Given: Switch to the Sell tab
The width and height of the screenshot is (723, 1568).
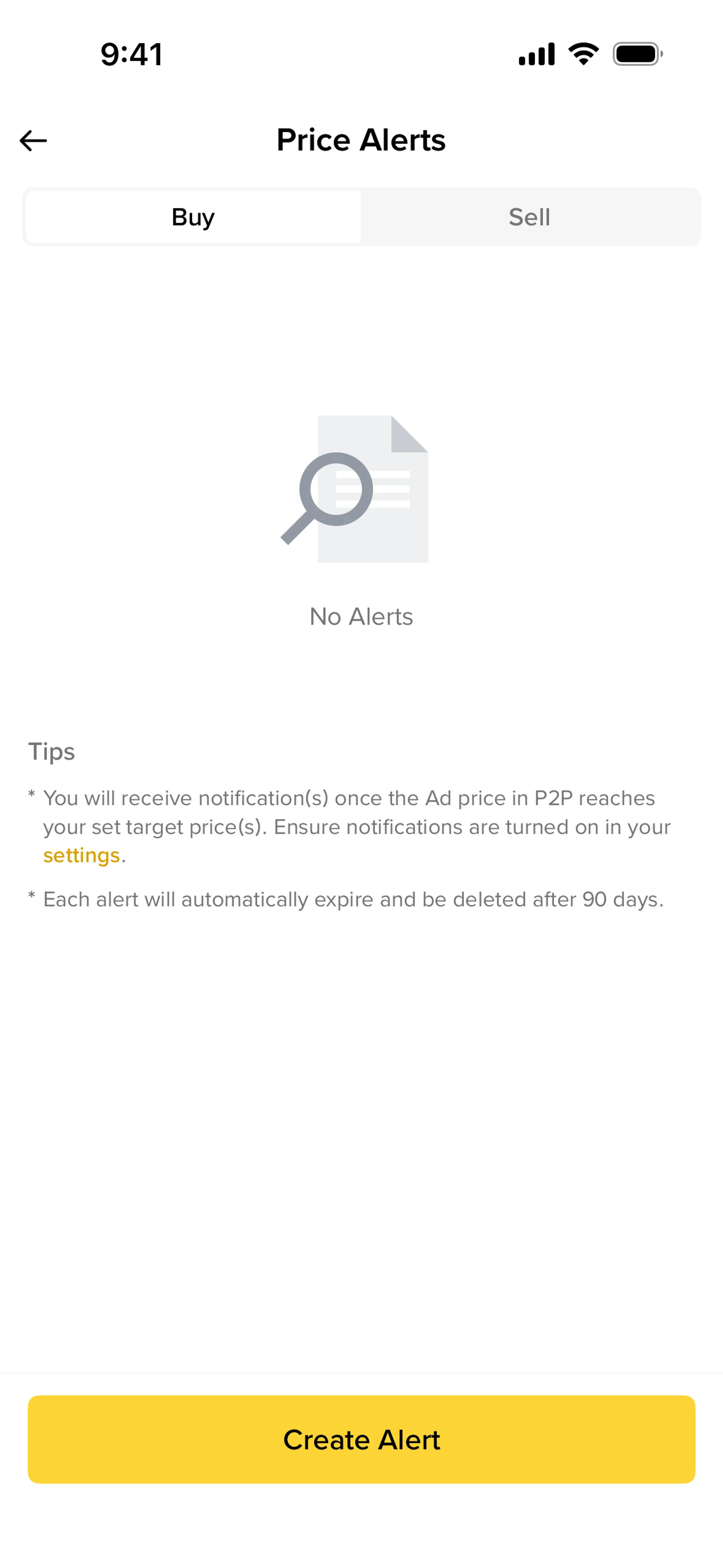Looking at the screenshot, I should (529, 217).
